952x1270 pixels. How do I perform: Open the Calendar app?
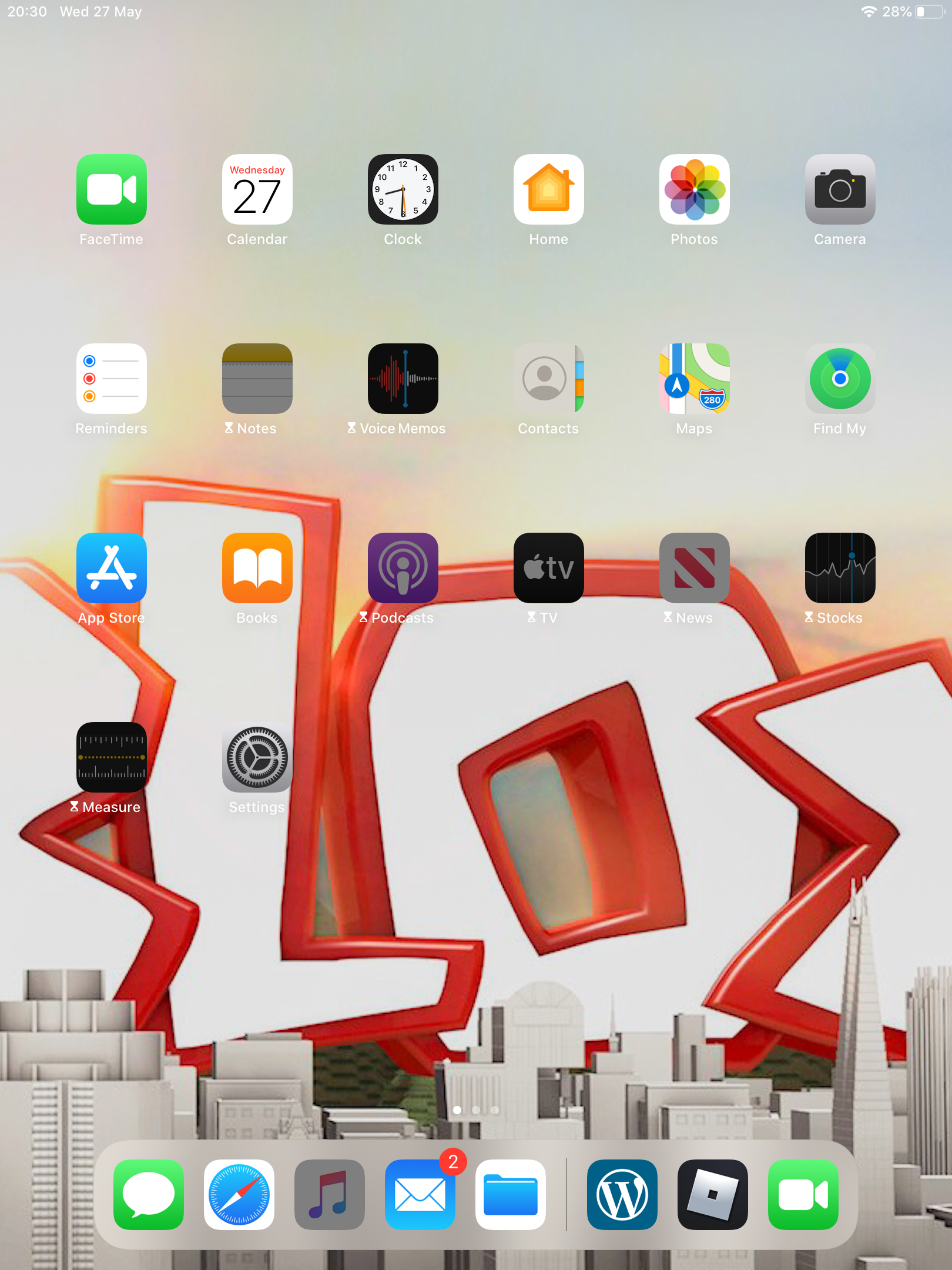tap(257, 189)
